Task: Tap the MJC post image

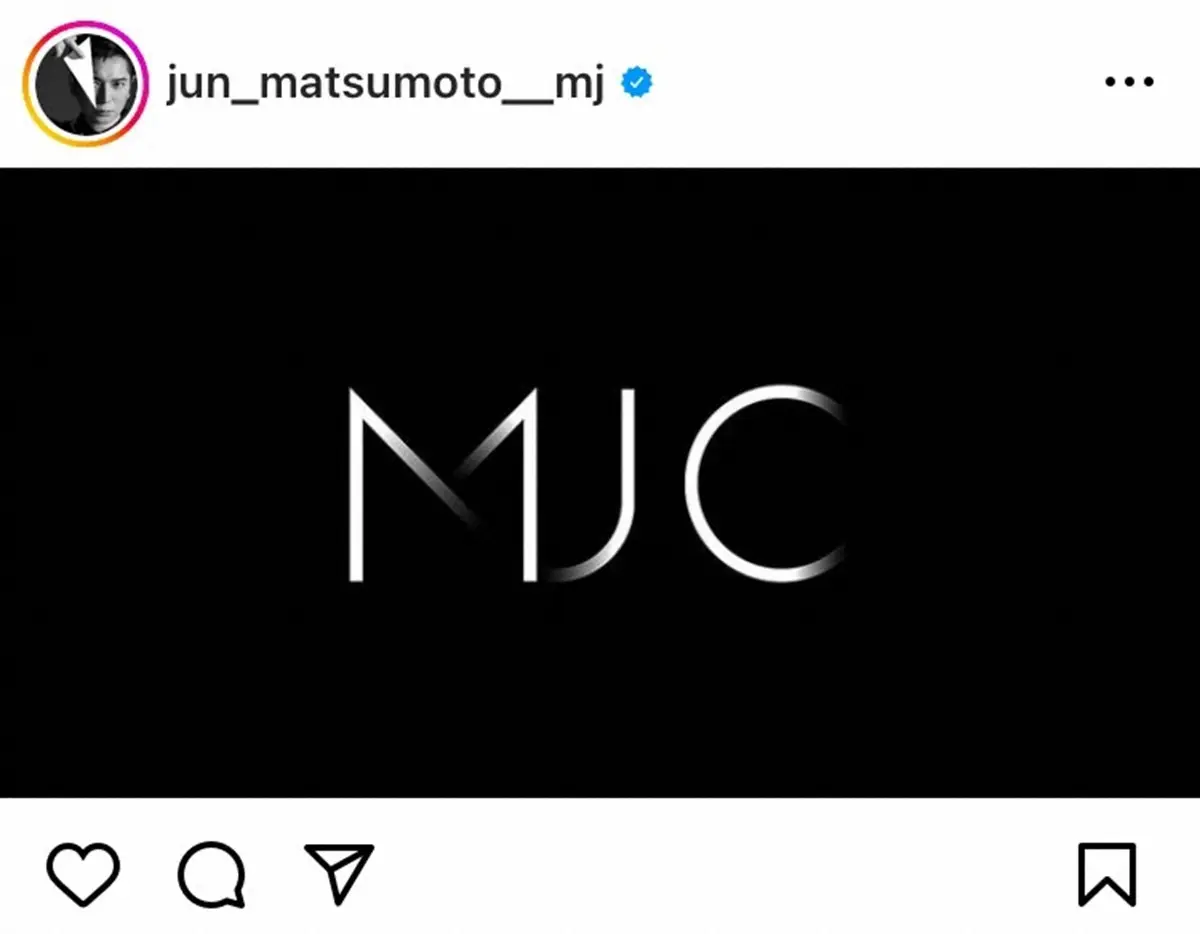Action: (600, 483)
